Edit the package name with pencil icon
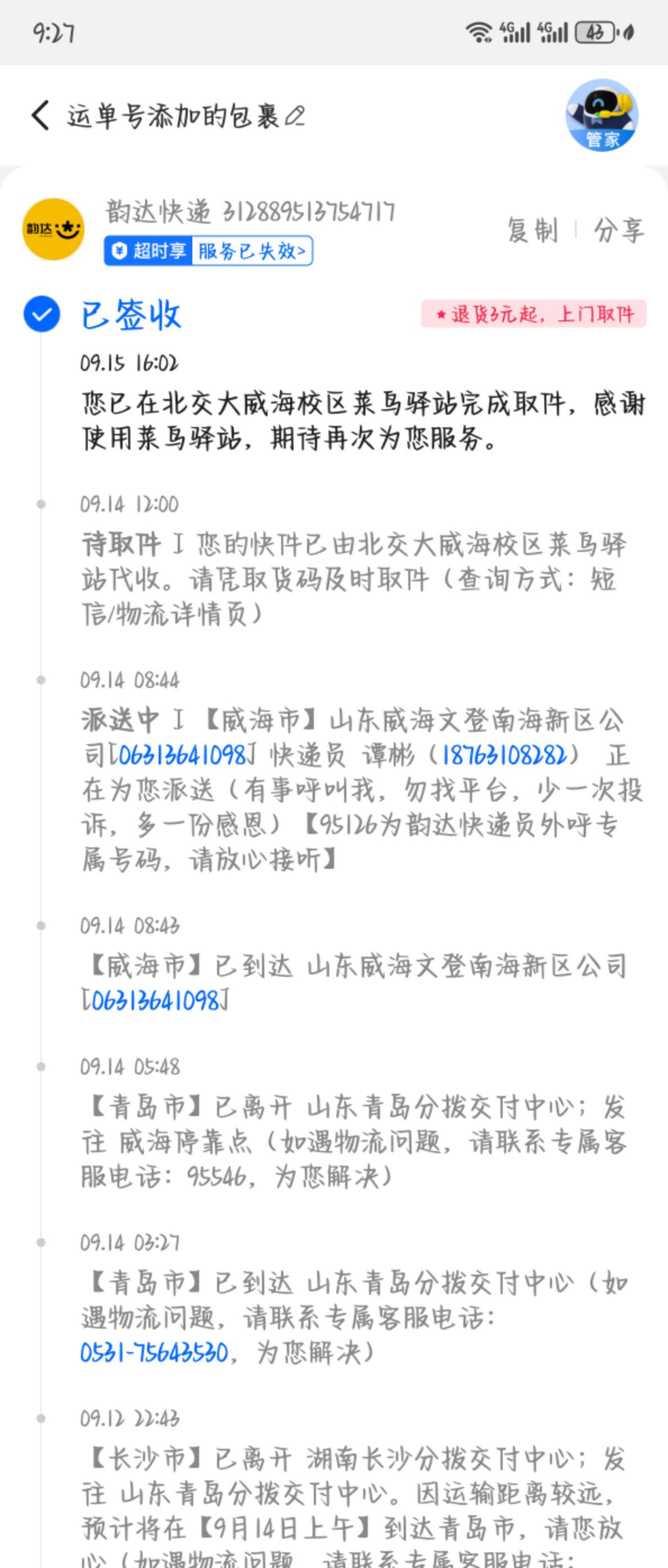The image size is (668, 1568). coord(295,116)
